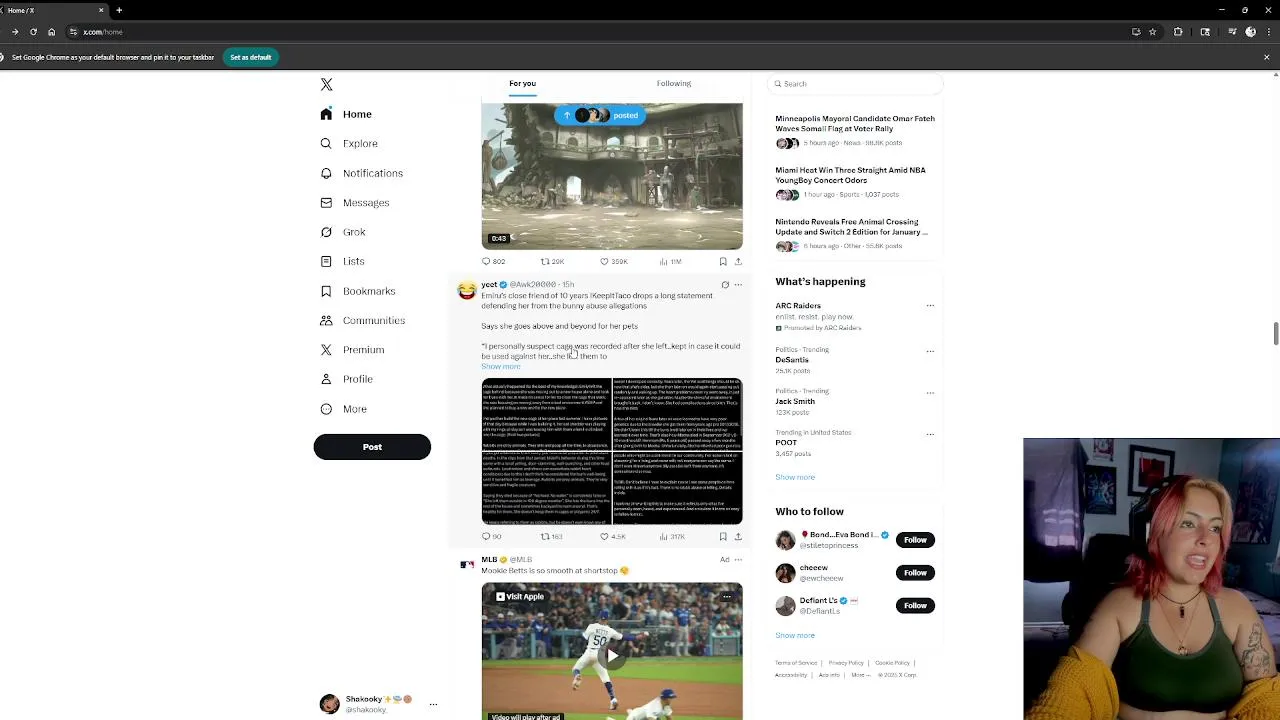Tap Visit Apple on the MLB ad
The width and height of the screenshot is (1280, 720).
point(519,597)
